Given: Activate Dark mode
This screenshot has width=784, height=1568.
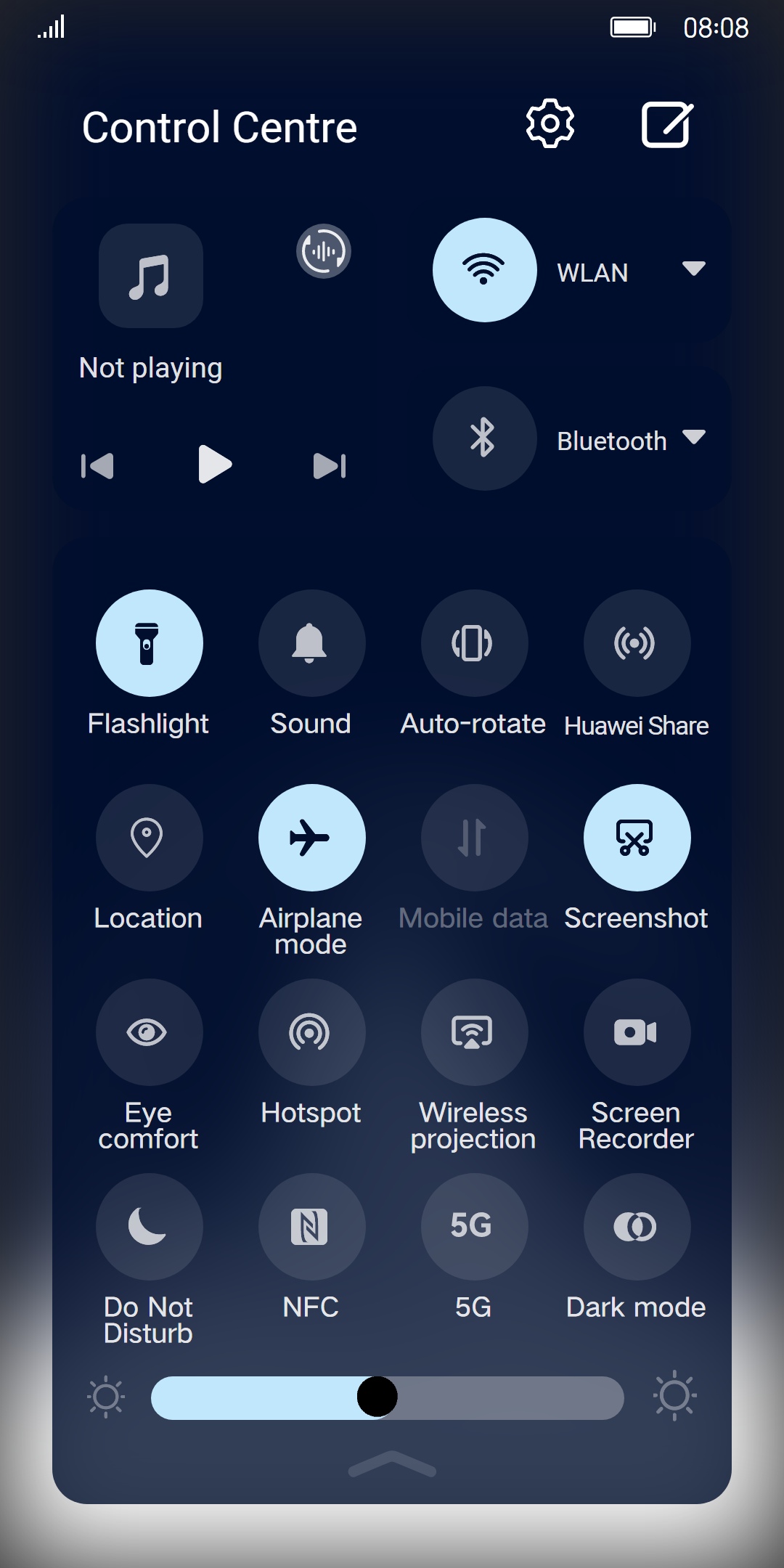Looking at the screenshot, I should pos(637,1227).
